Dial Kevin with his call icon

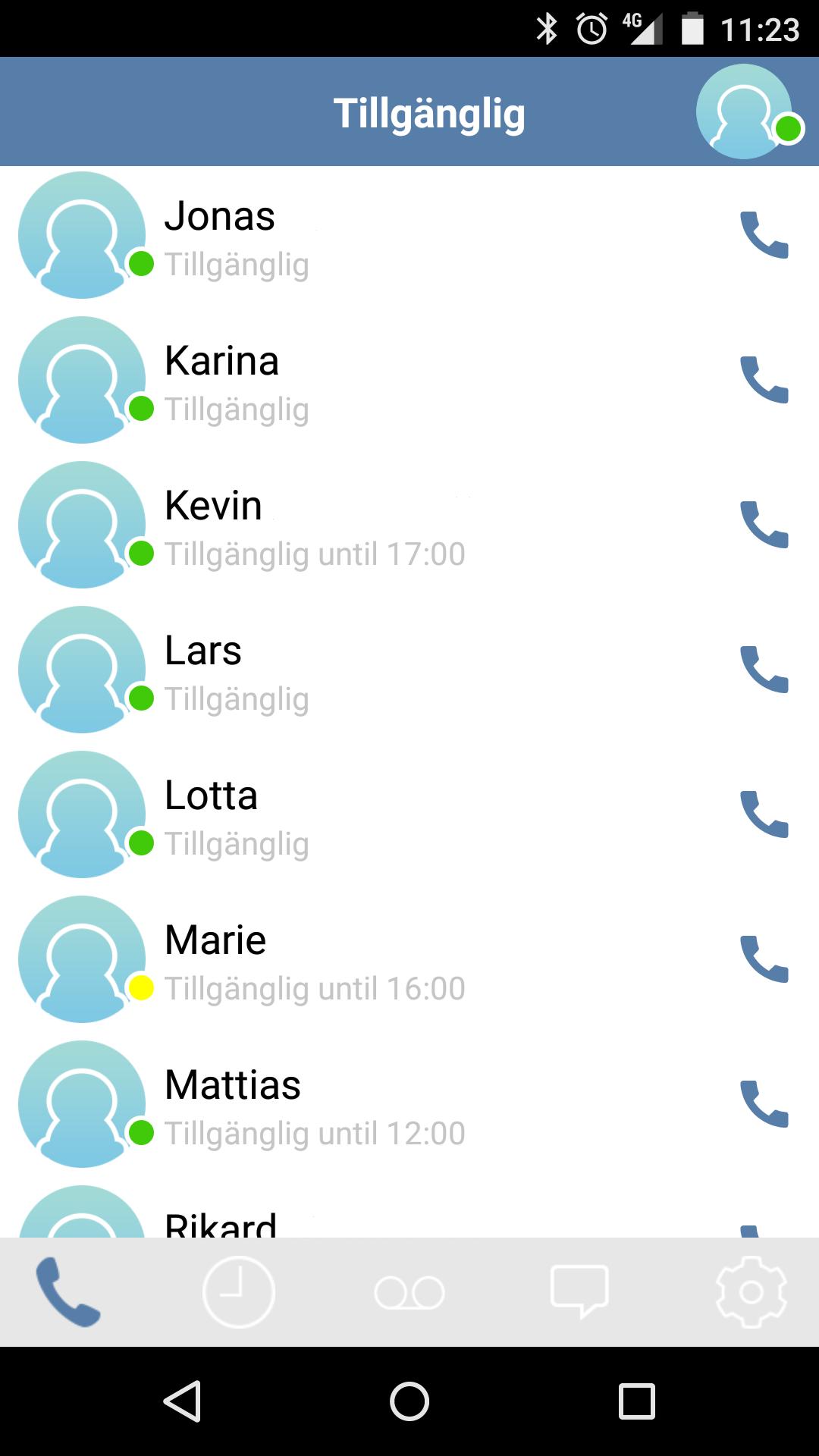tap(764, 525)
